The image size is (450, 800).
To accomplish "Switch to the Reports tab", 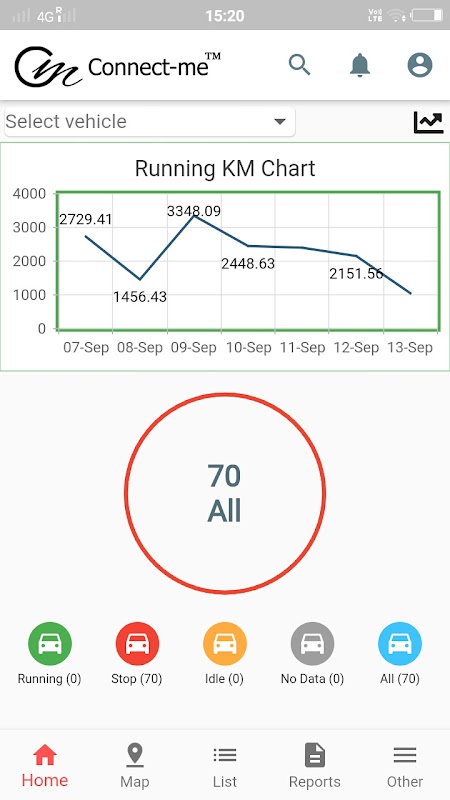I will (x=315, y=766).
